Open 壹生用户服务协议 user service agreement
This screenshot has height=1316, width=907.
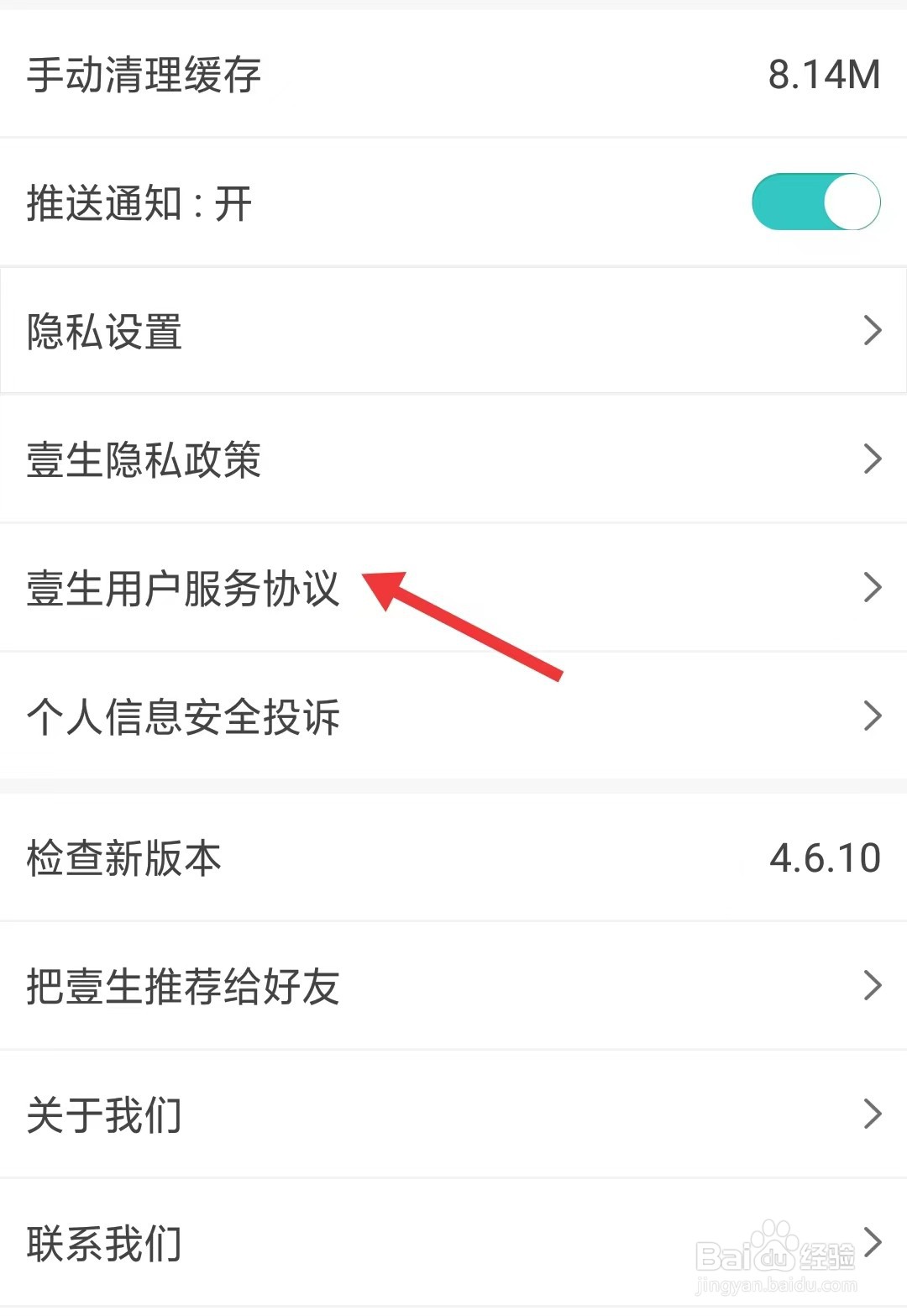tap(252, 590)
